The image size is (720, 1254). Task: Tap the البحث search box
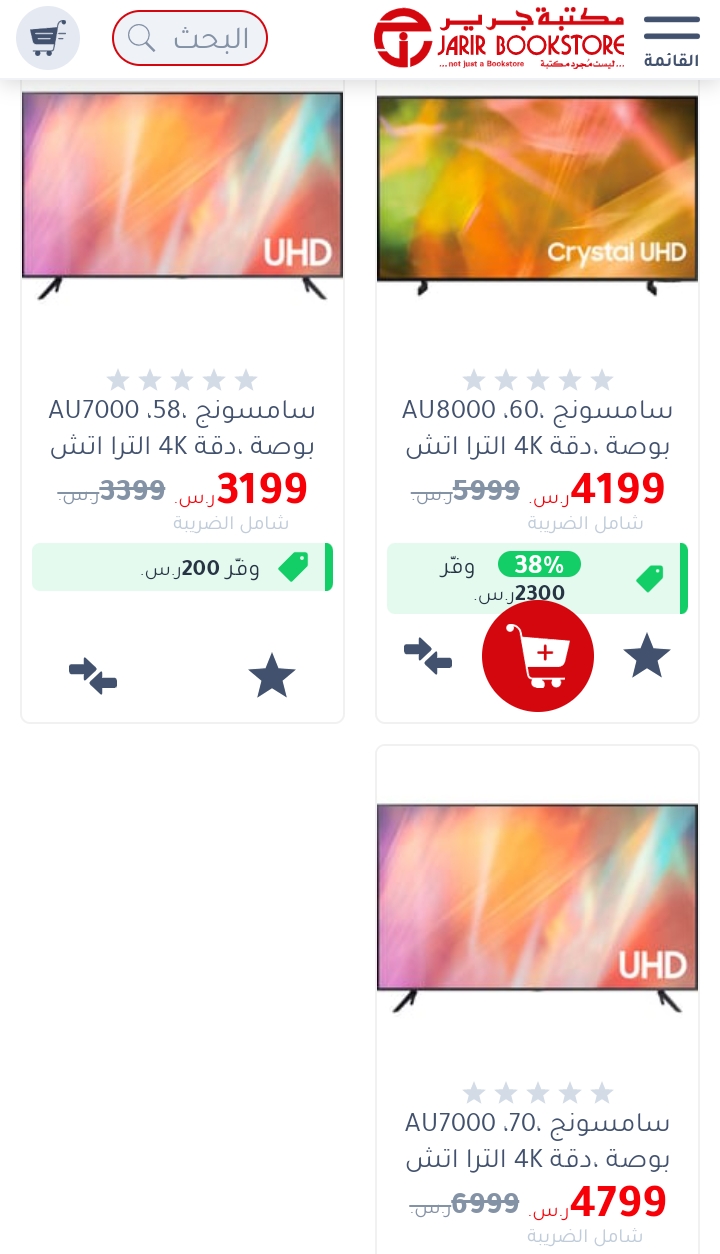[x=190, y=38]
